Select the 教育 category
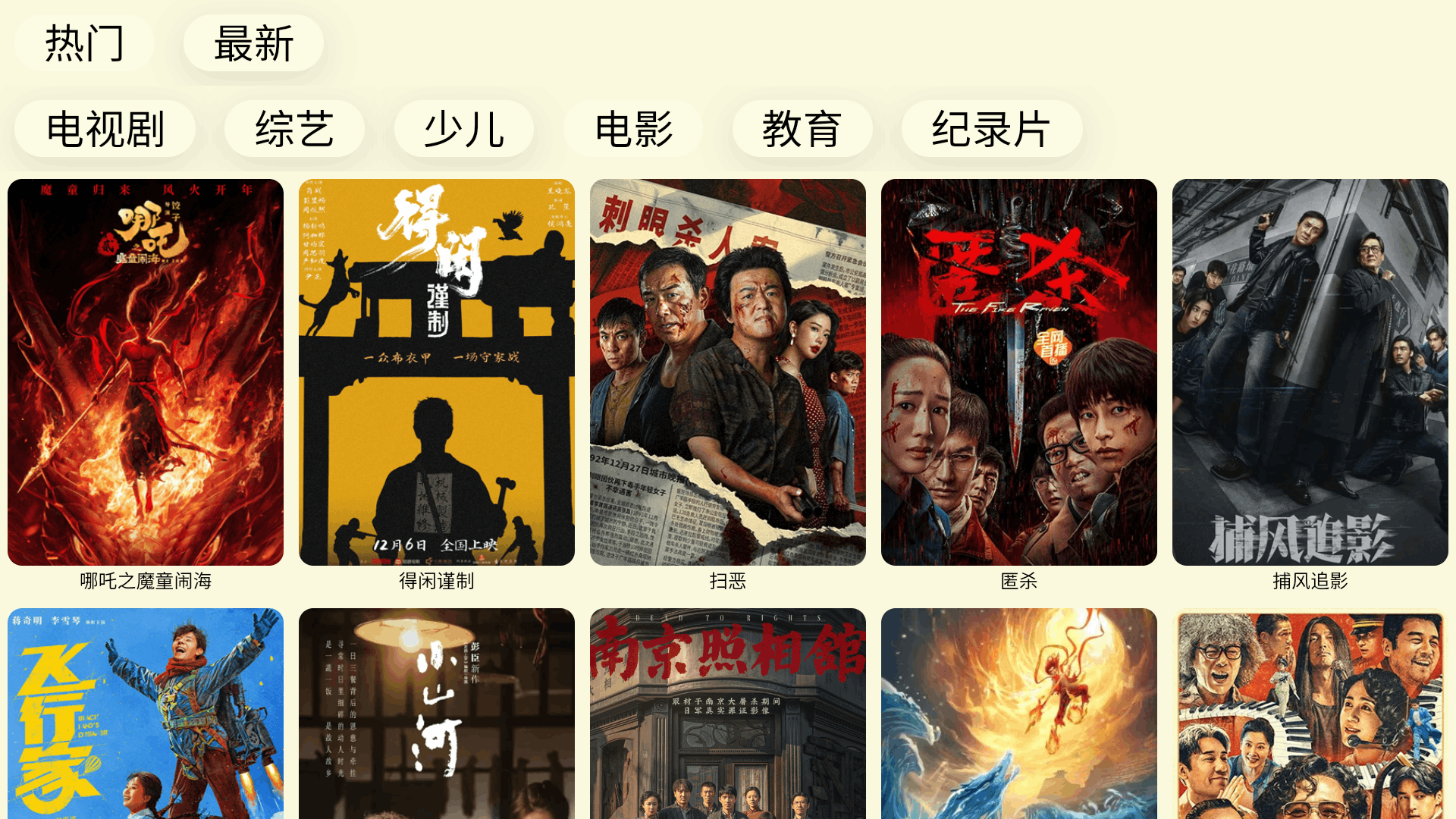 point(802,129)
